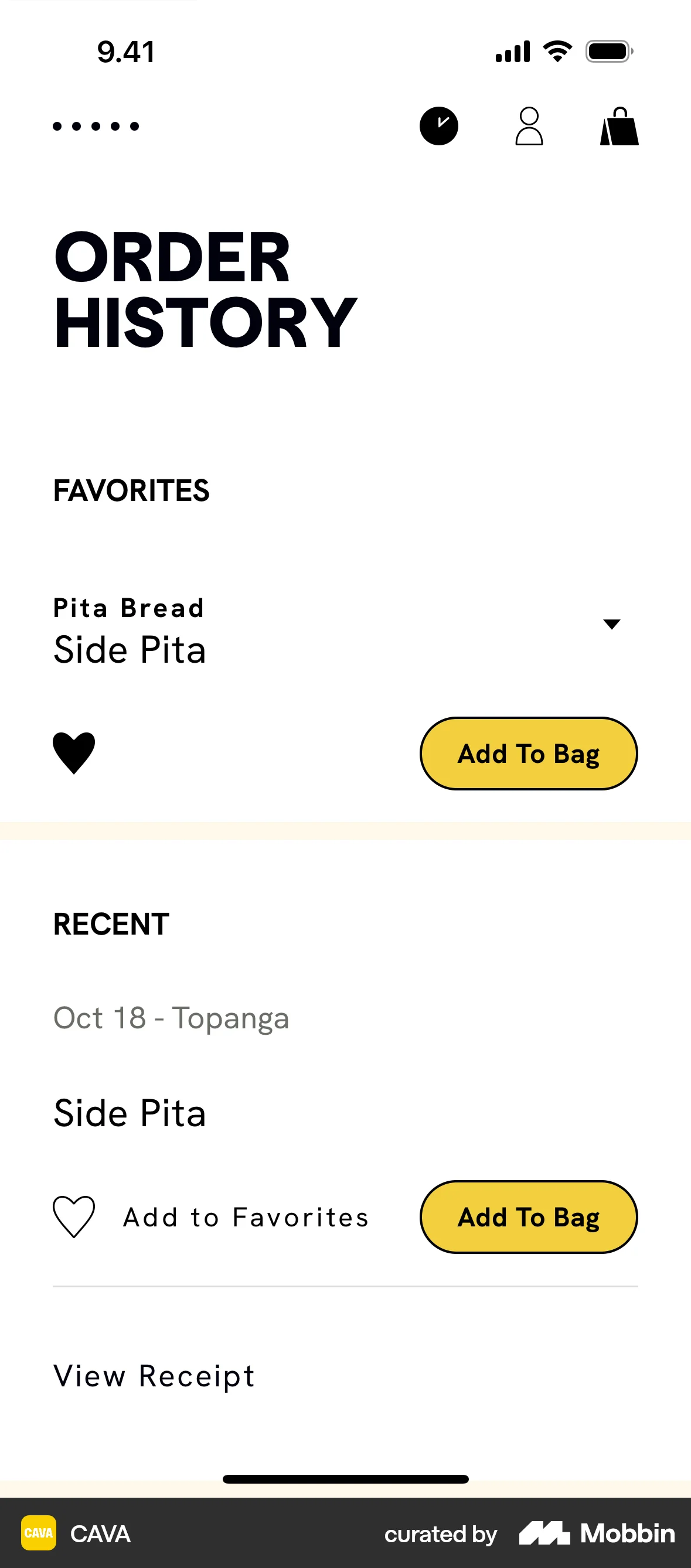Click the filled heart under Side Pita favorite
Screen dimensions: 691x1568
coord(74,754)
